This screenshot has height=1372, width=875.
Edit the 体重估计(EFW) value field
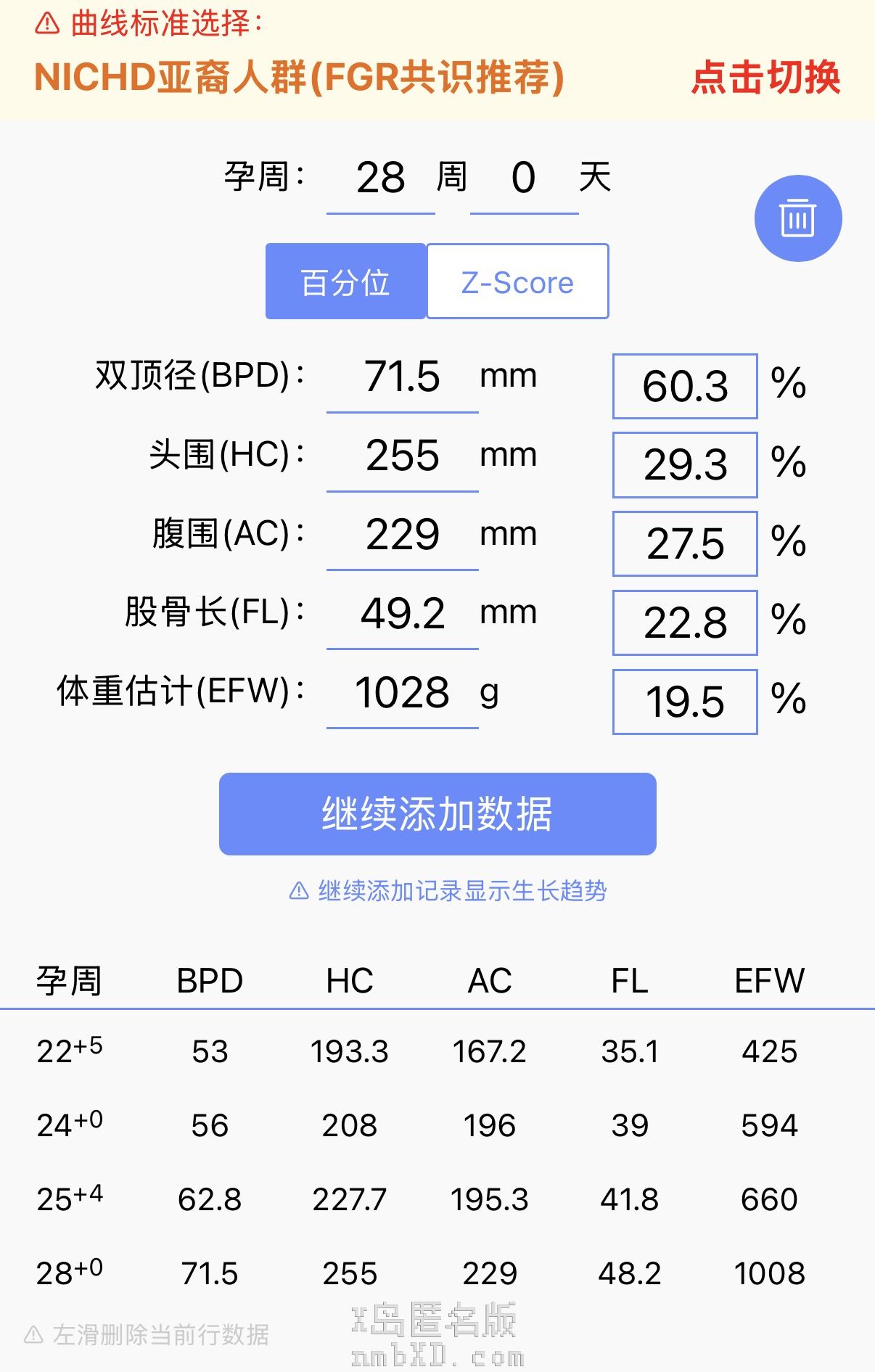(x=402, y=693)
